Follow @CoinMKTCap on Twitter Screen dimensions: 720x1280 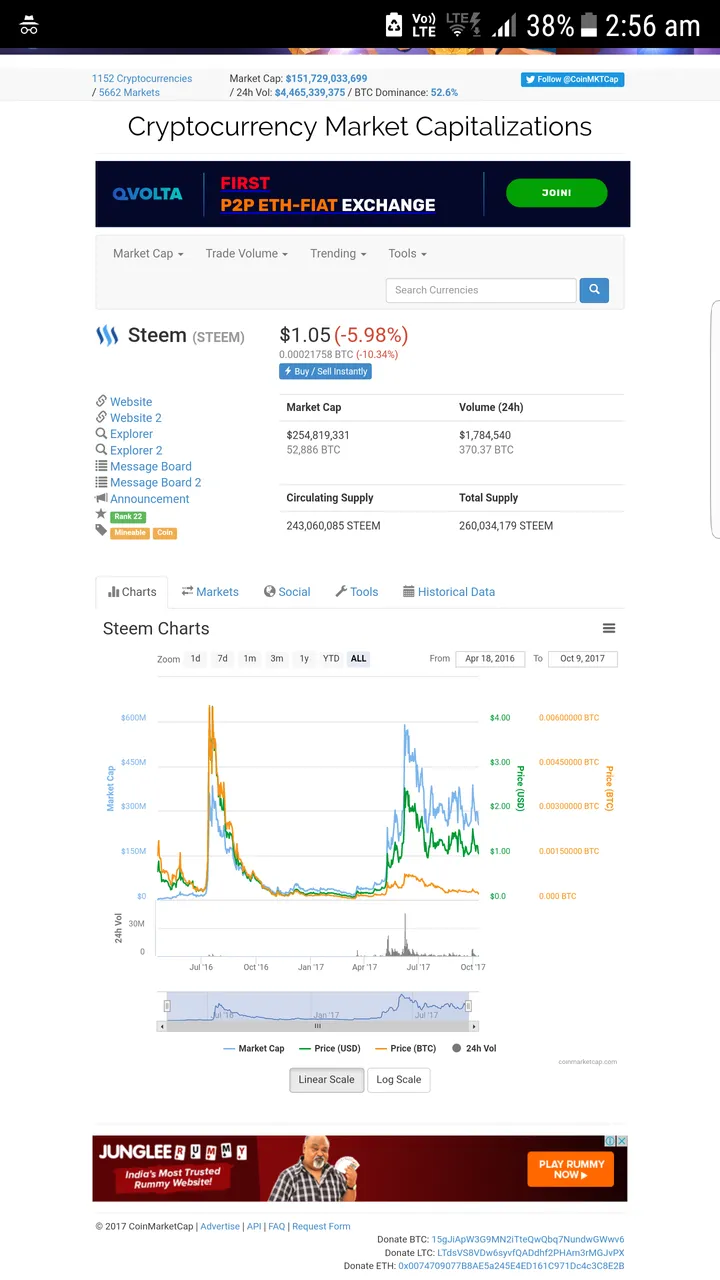click(x=572, y=79)
